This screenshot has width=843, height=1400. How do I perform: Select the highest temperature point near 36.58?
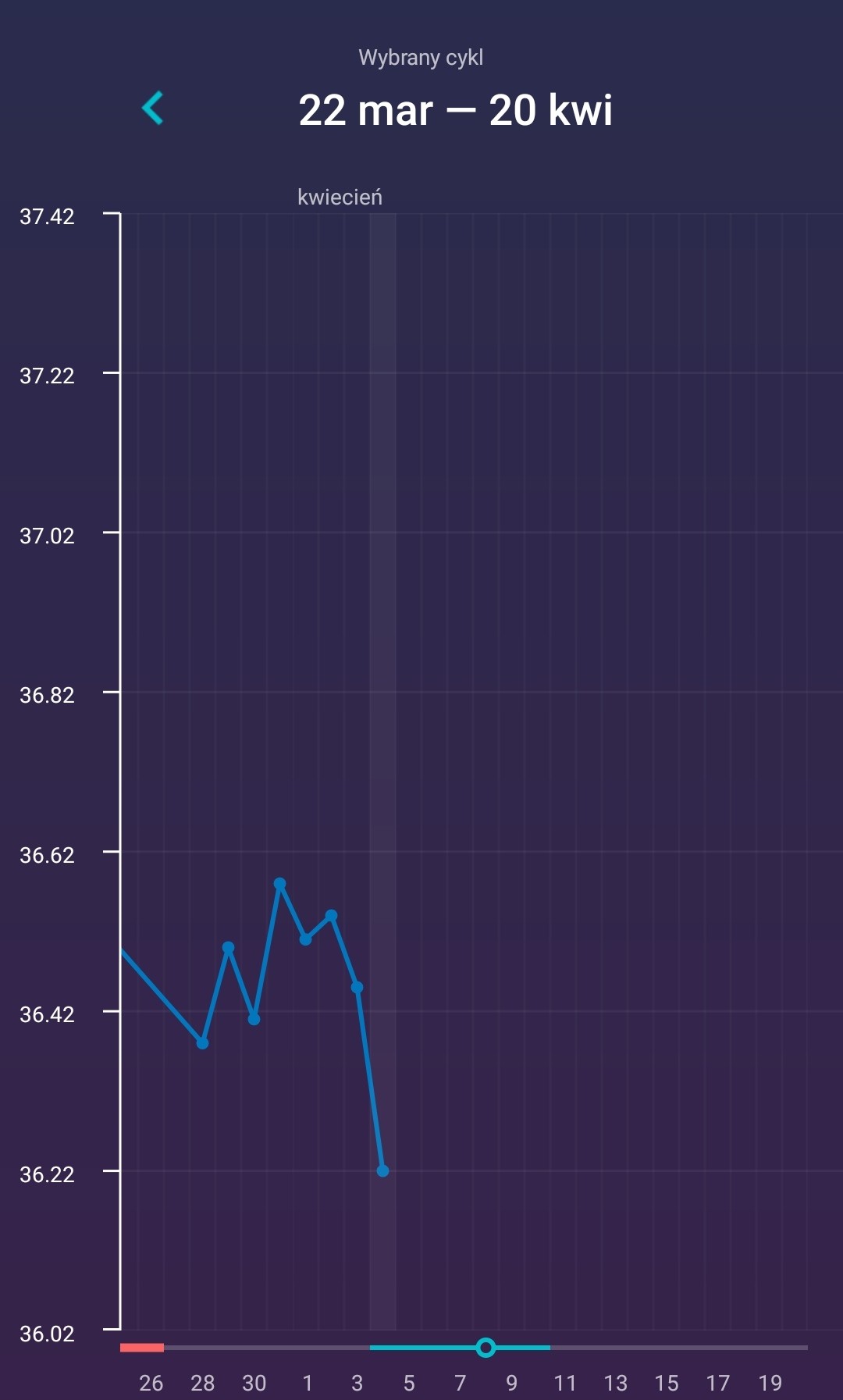point(279,884)
